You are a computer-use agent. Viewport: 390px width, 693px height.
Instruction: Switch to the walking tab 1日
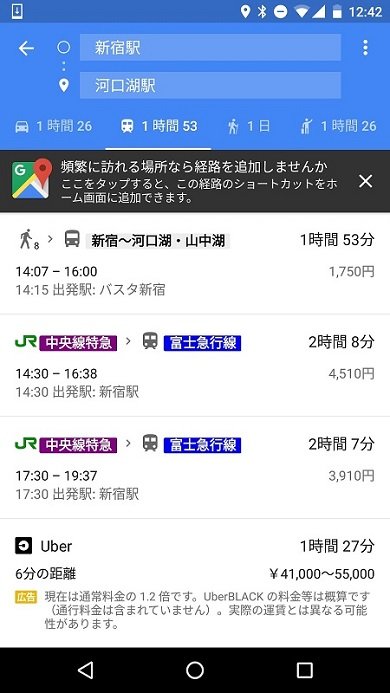click(x=249, y=127)
